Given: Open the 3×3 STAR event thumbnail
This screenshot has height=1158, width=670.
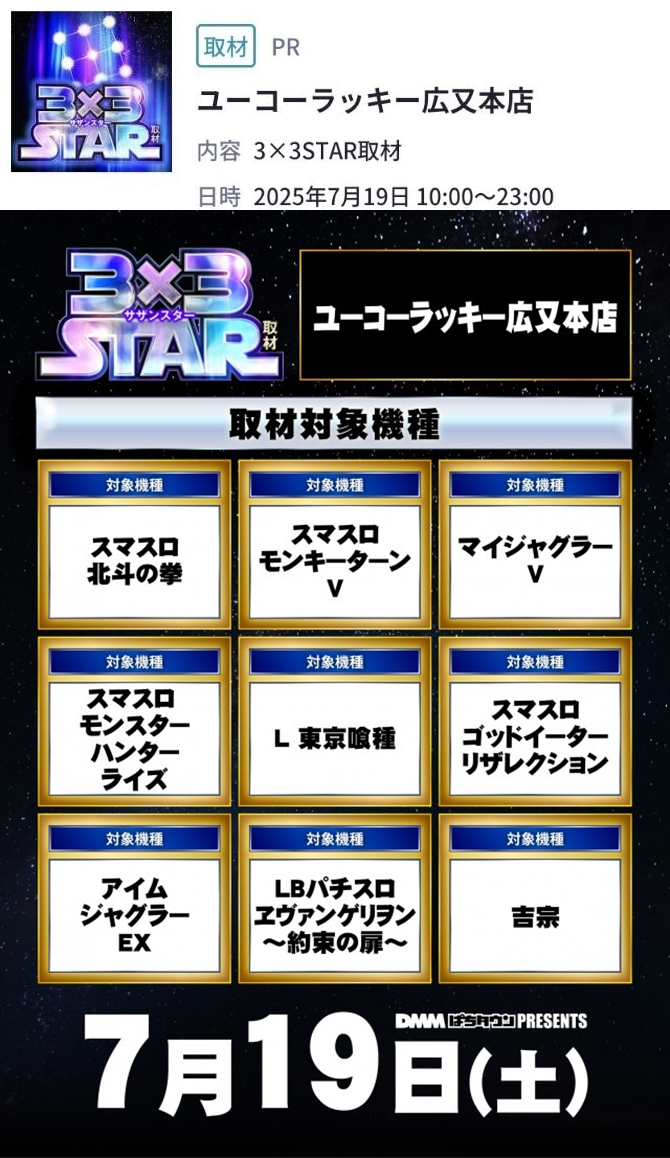Looking at the screenshot, I should pyautogui.click(x=91, y=92).
